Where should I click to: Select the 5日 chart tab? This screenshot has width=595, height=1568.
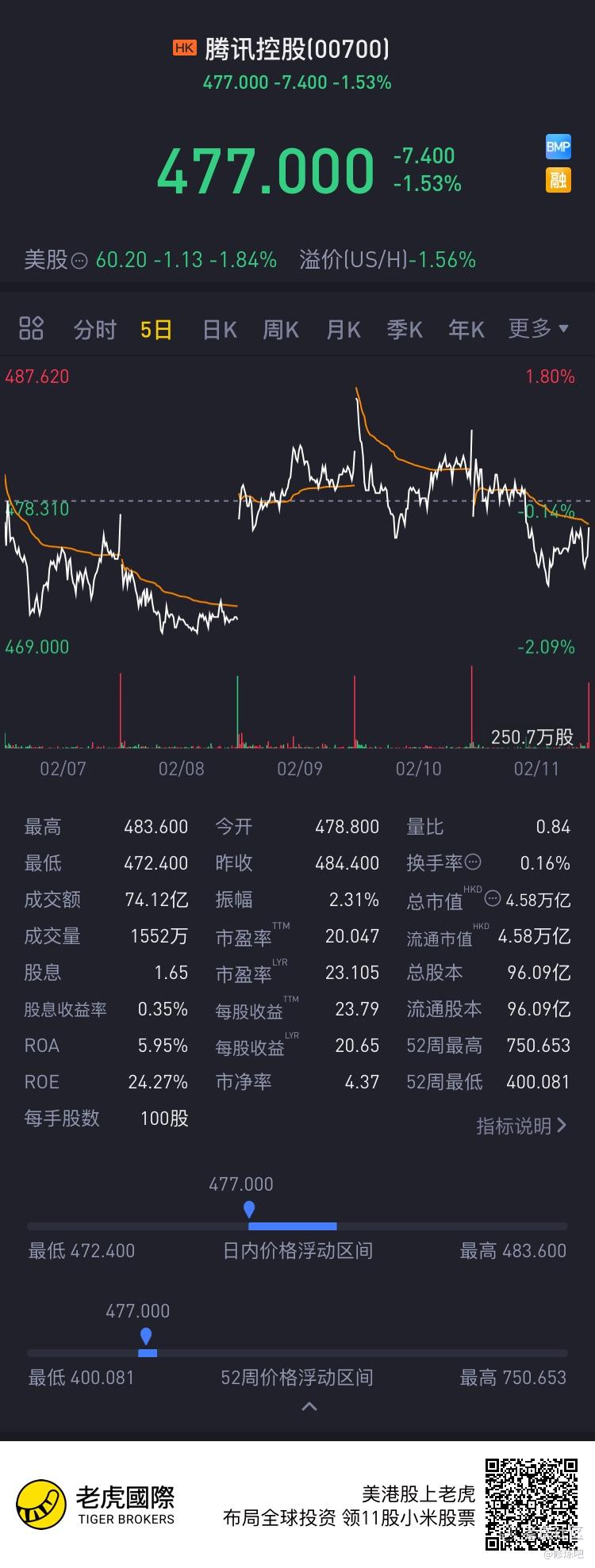[x=156, y=330]
